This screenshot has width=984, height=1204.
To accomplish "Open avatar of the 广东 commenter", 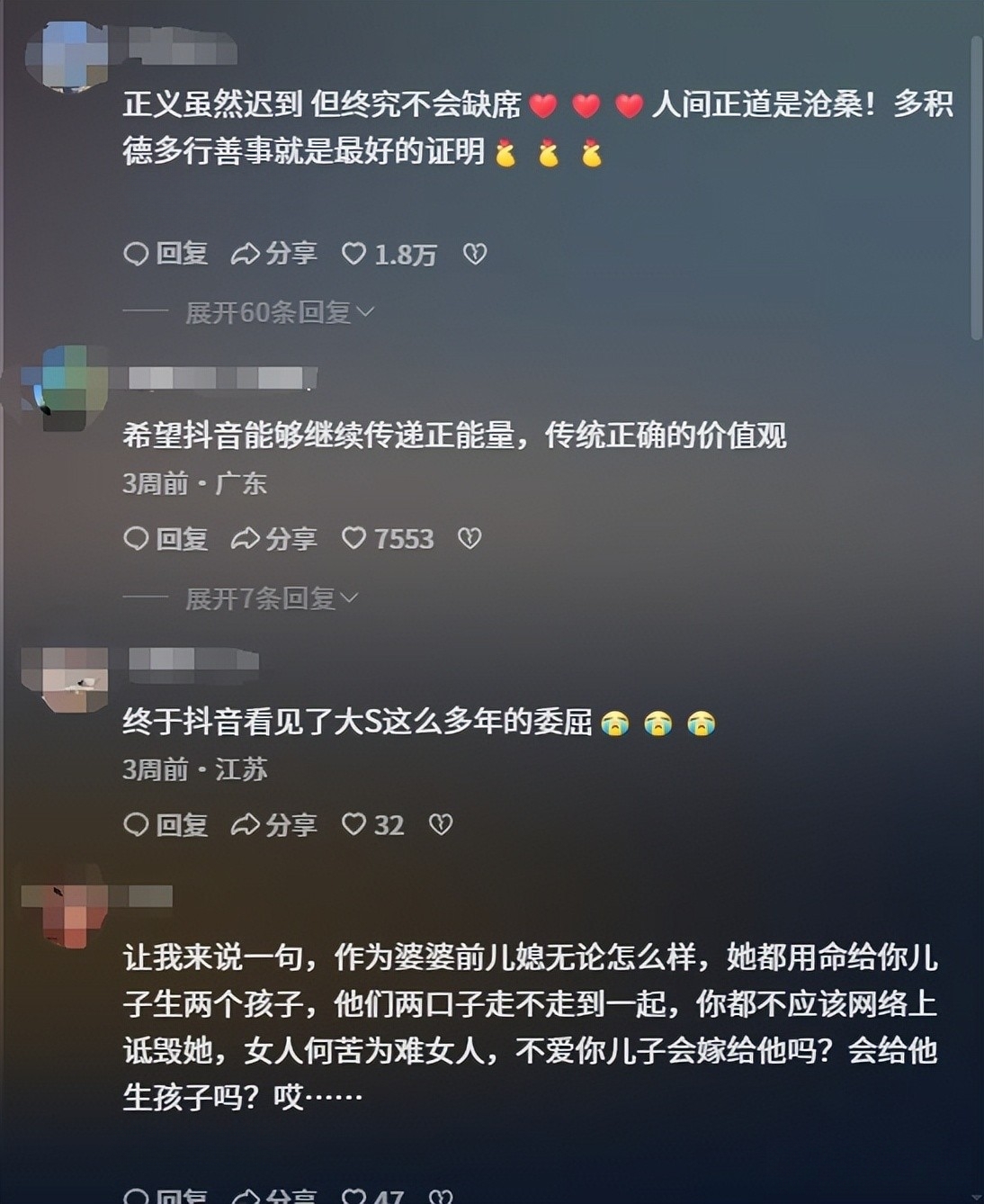I will (x=66, y=389).
